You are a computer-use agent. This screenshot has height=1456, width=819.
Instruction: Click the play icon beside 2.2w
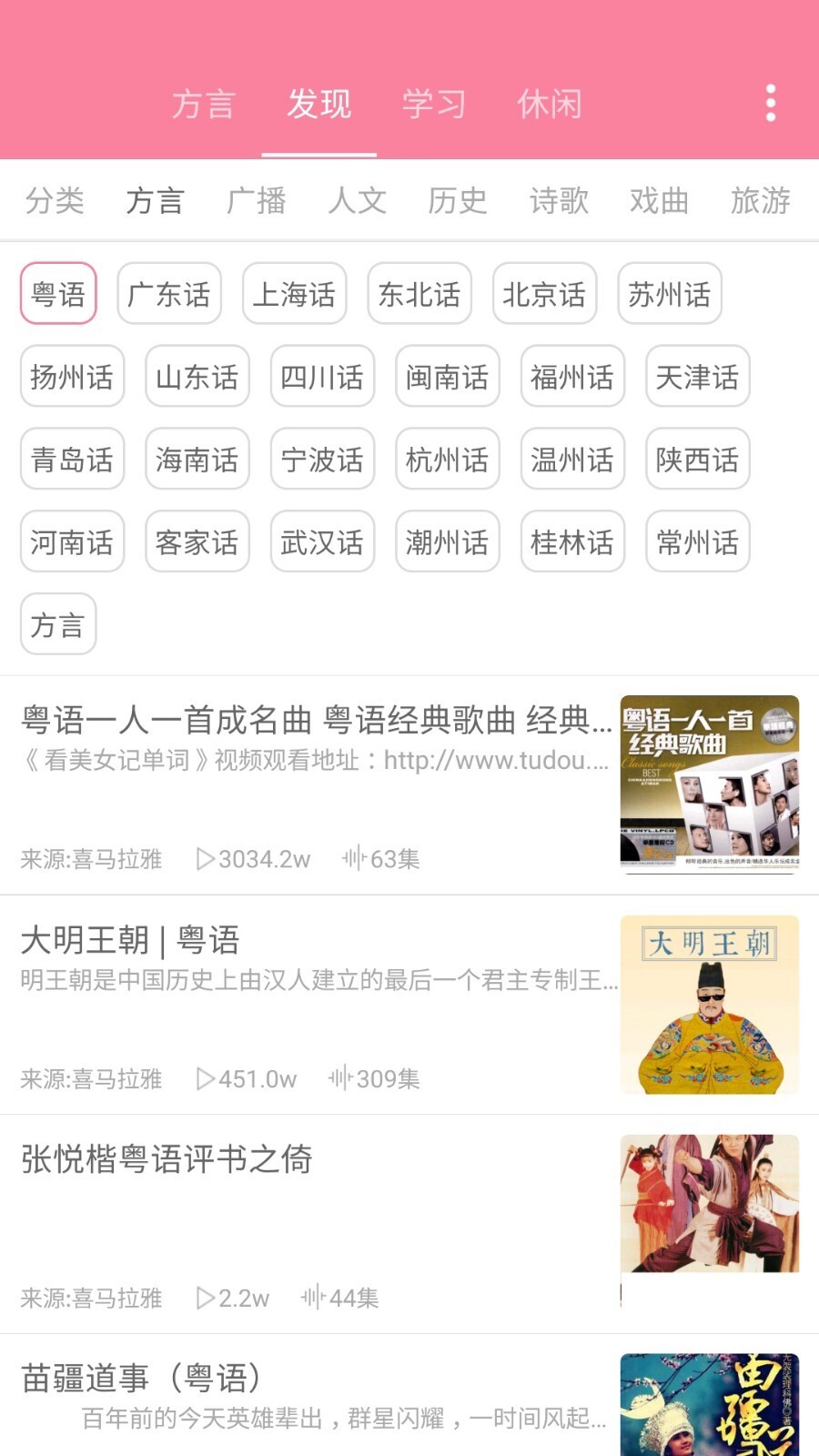pos(205,1299)
